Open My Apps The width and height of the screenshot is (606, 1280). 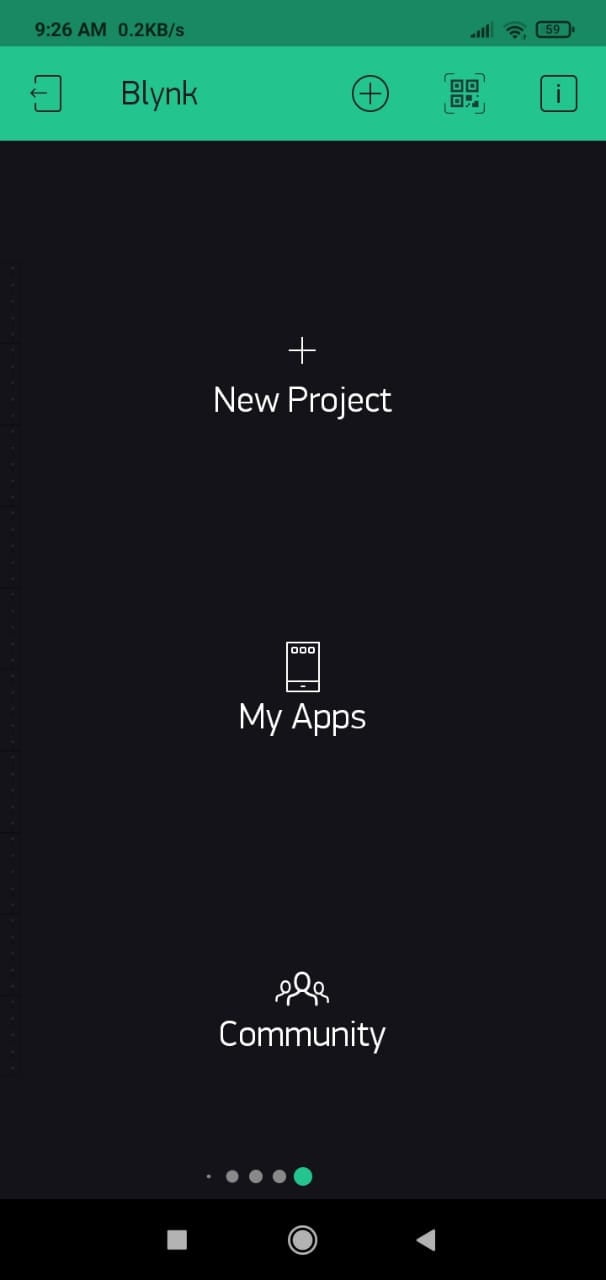302,688
